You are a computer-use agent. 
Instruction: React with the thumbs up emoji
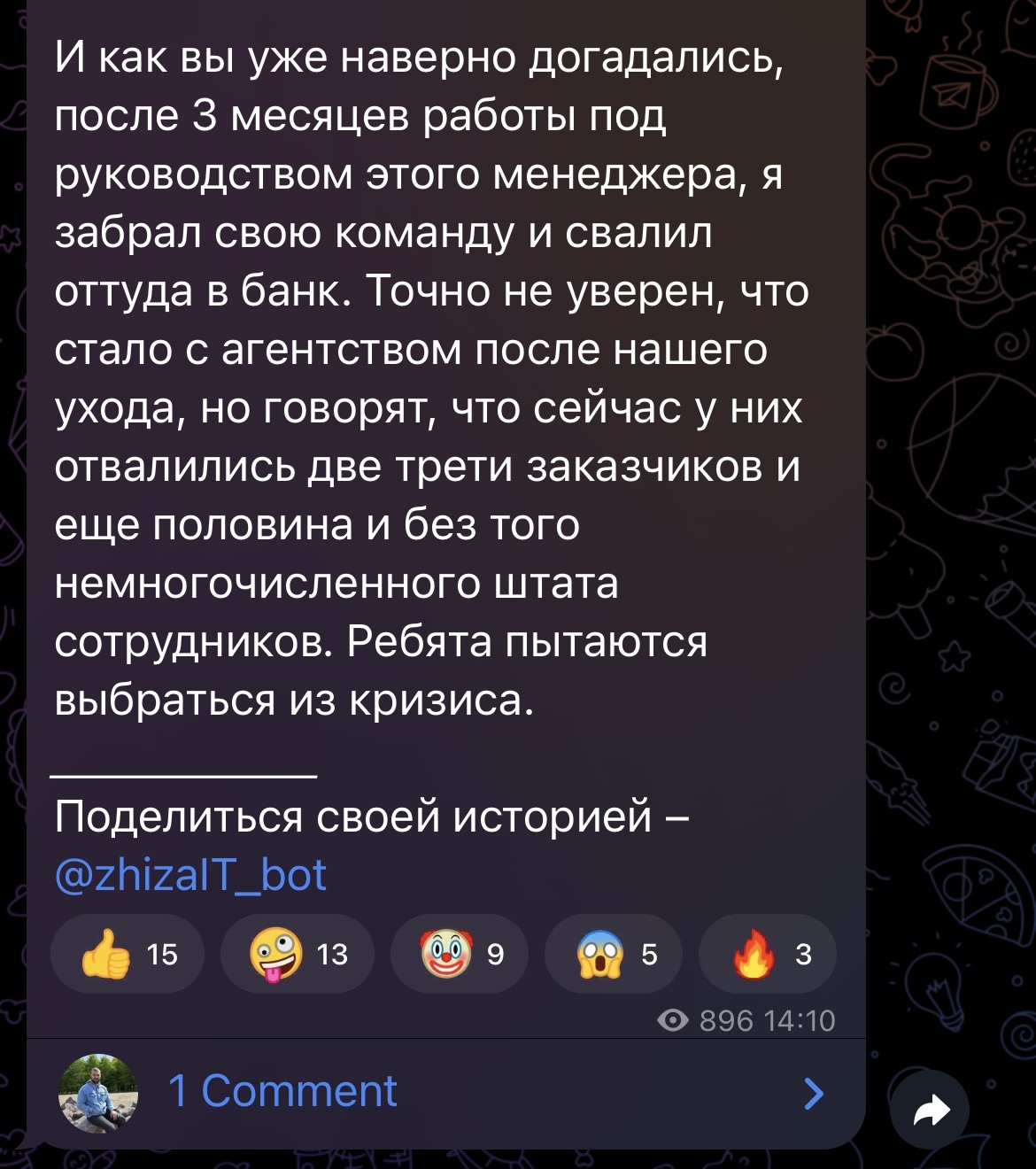tap(128, 954)
